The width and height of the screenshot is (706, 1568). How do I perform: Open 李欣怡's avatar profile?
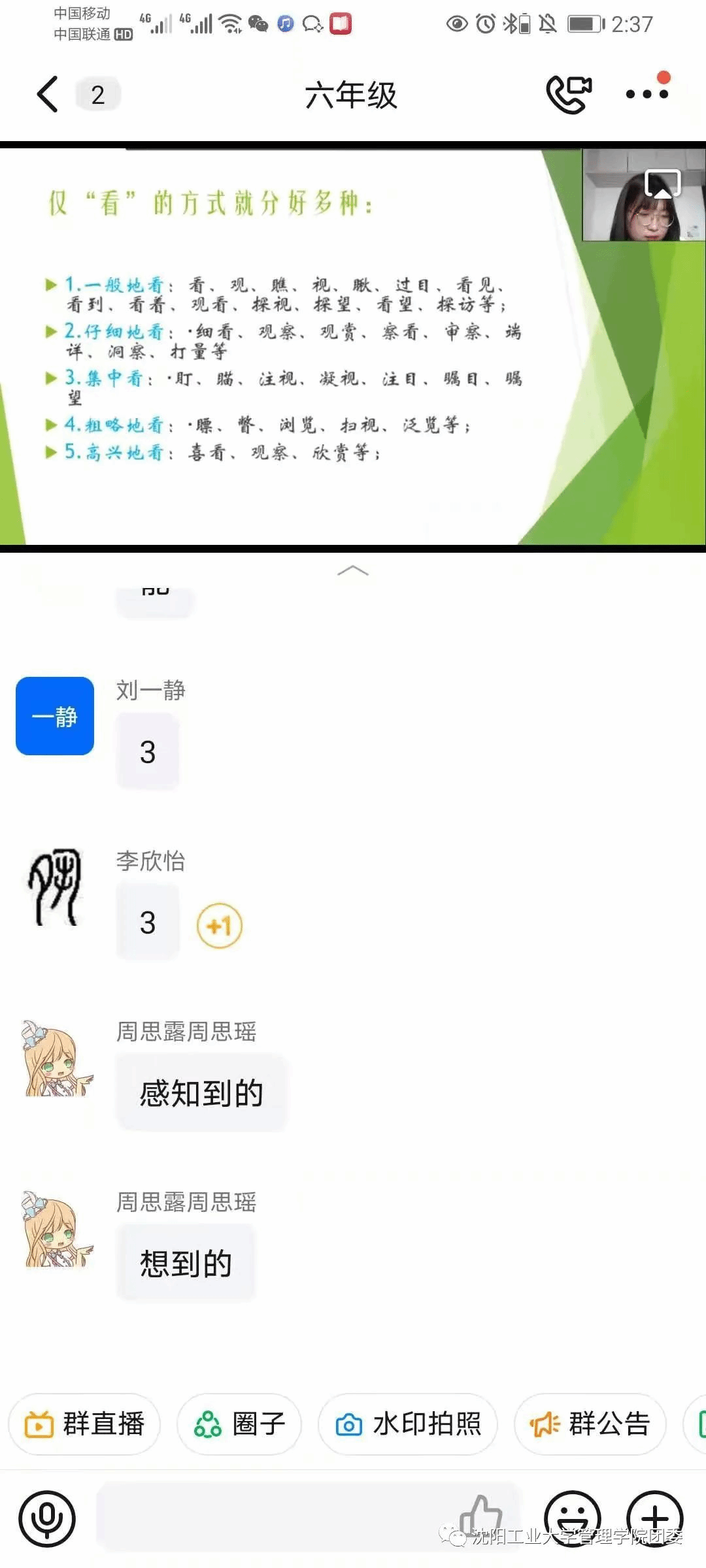tap(55, 887)
